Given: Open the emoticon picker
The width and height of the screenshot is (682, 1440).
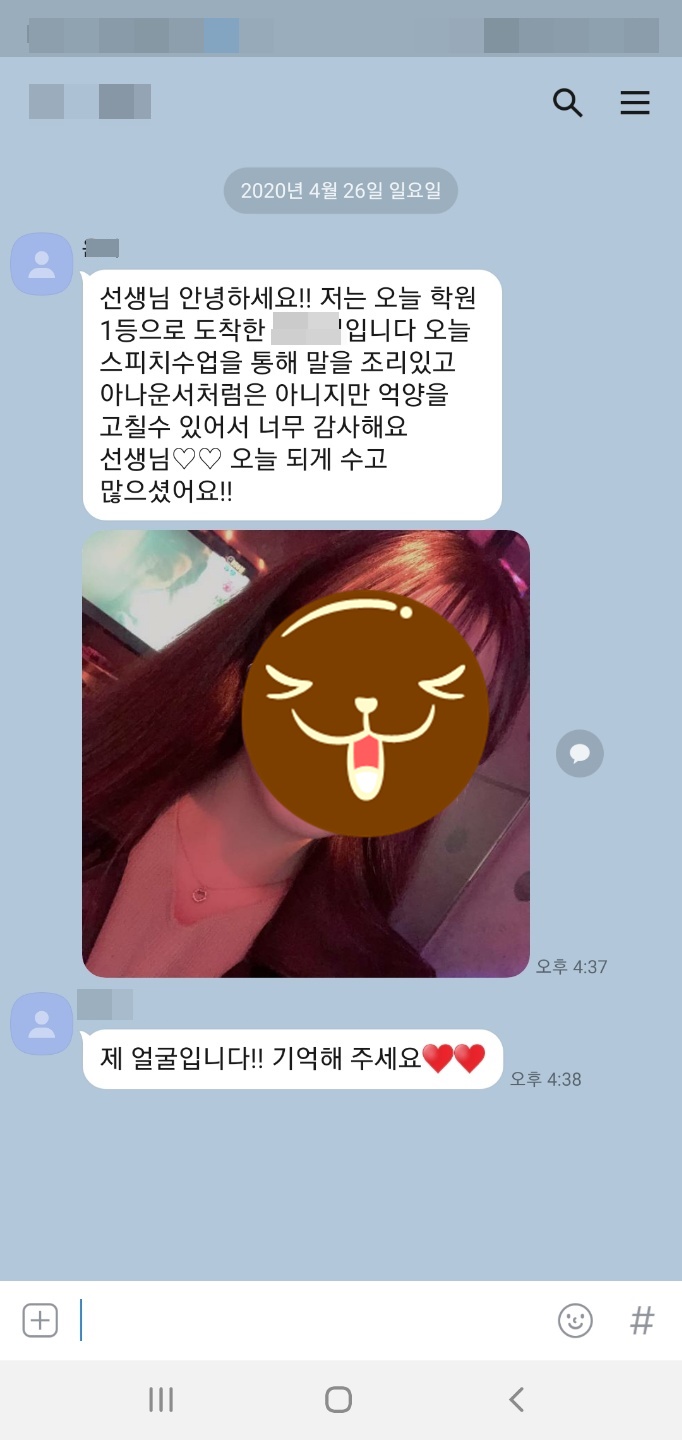Looking at the screenshot, I should (x=575, y=1320).
